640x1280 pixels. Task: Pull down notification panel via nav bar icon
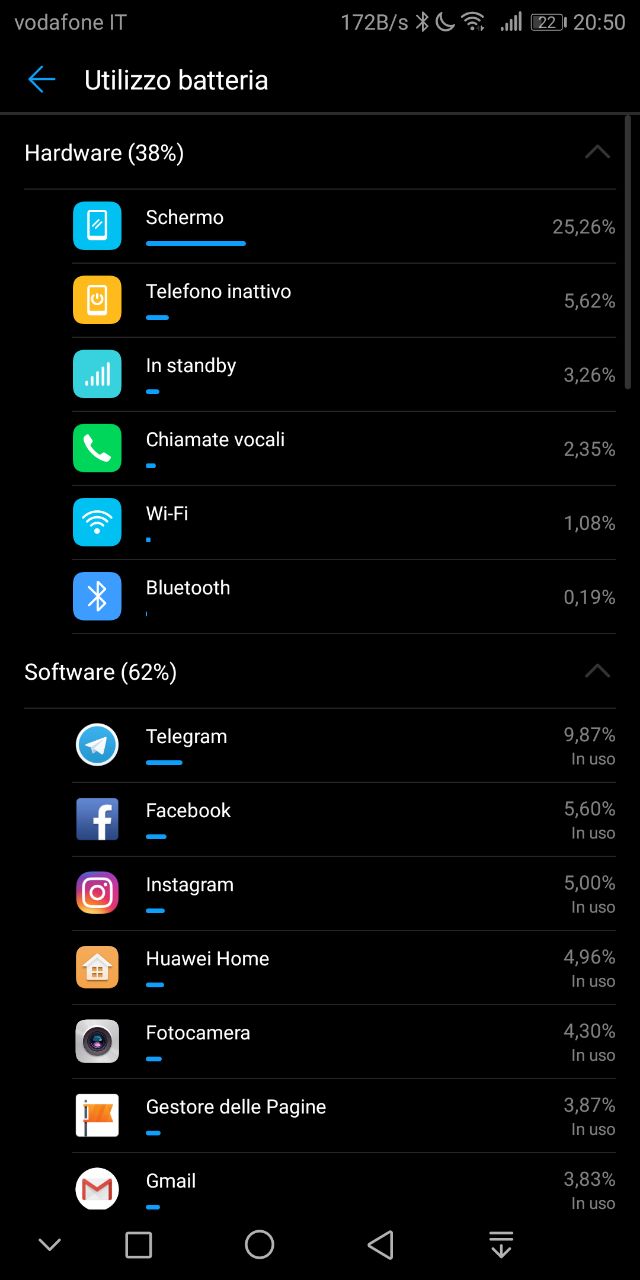(x=501, y=1244)
